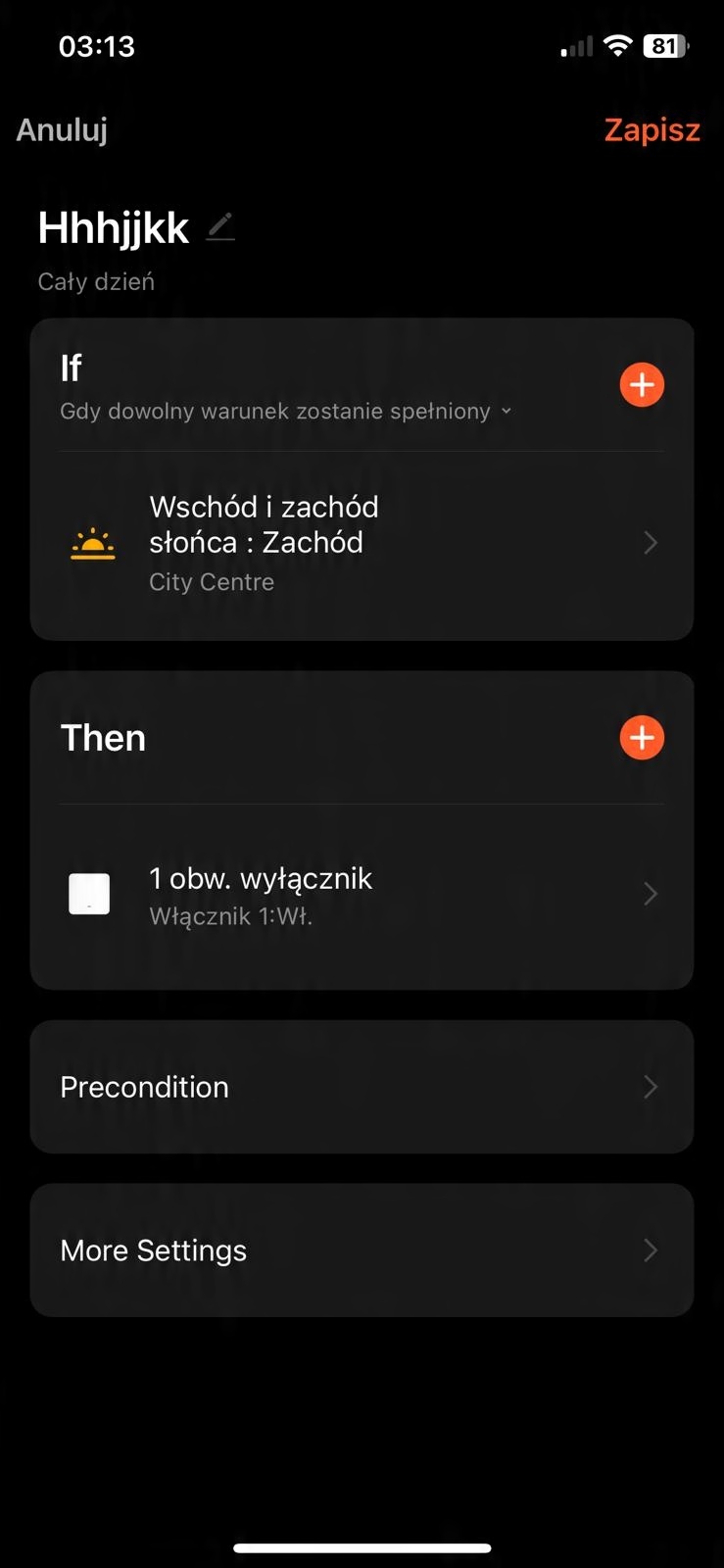Viewport: 724px width, 1568px height.
Task: Save the automation with Zapisz
Action: [x=652, y=129]
